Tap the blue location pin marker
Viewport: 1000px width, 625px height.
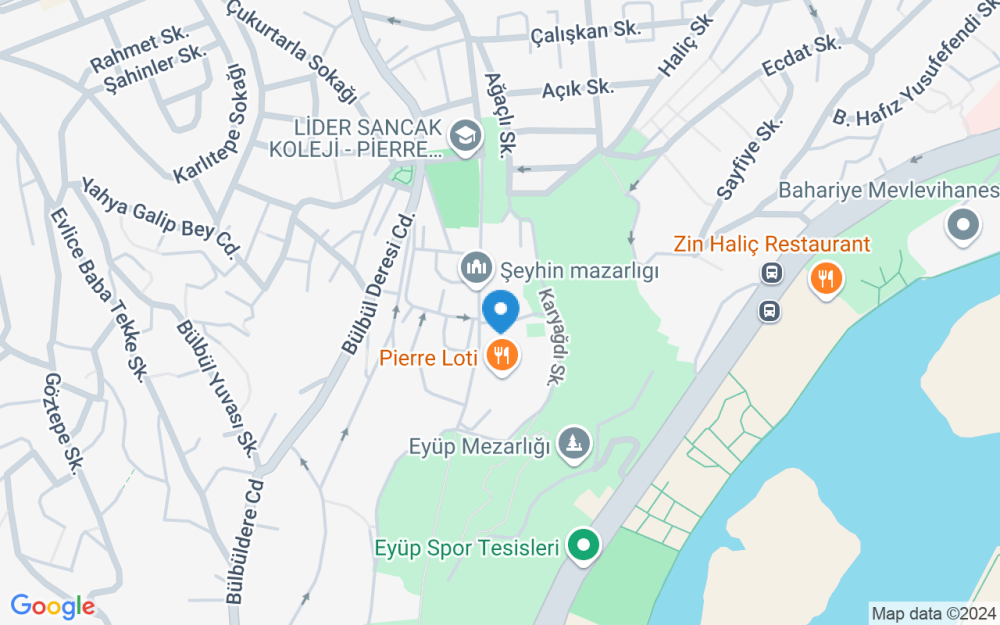501,311
